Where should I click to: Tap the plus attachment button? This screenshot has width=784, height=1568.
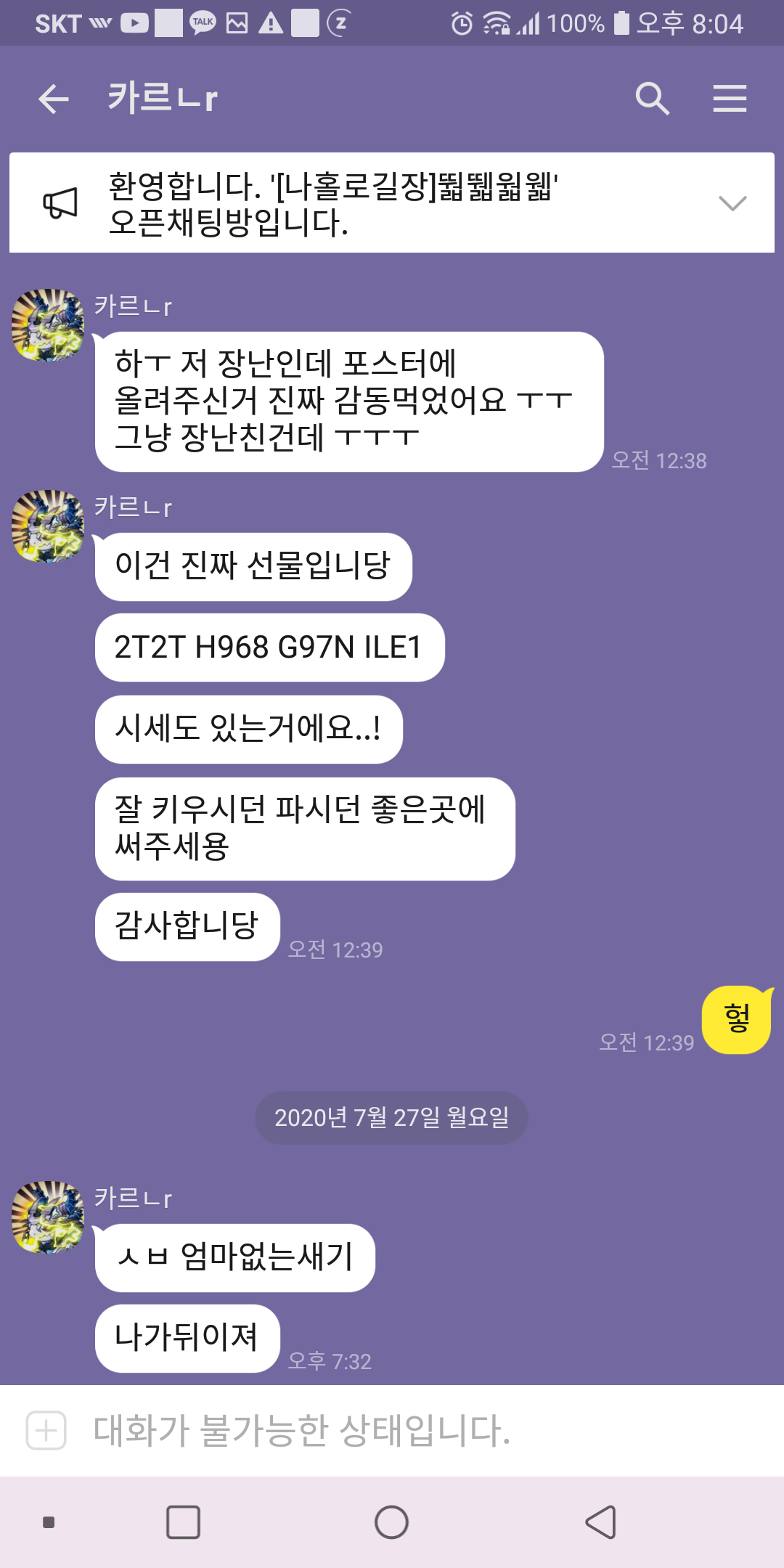tap(46, 1431)
